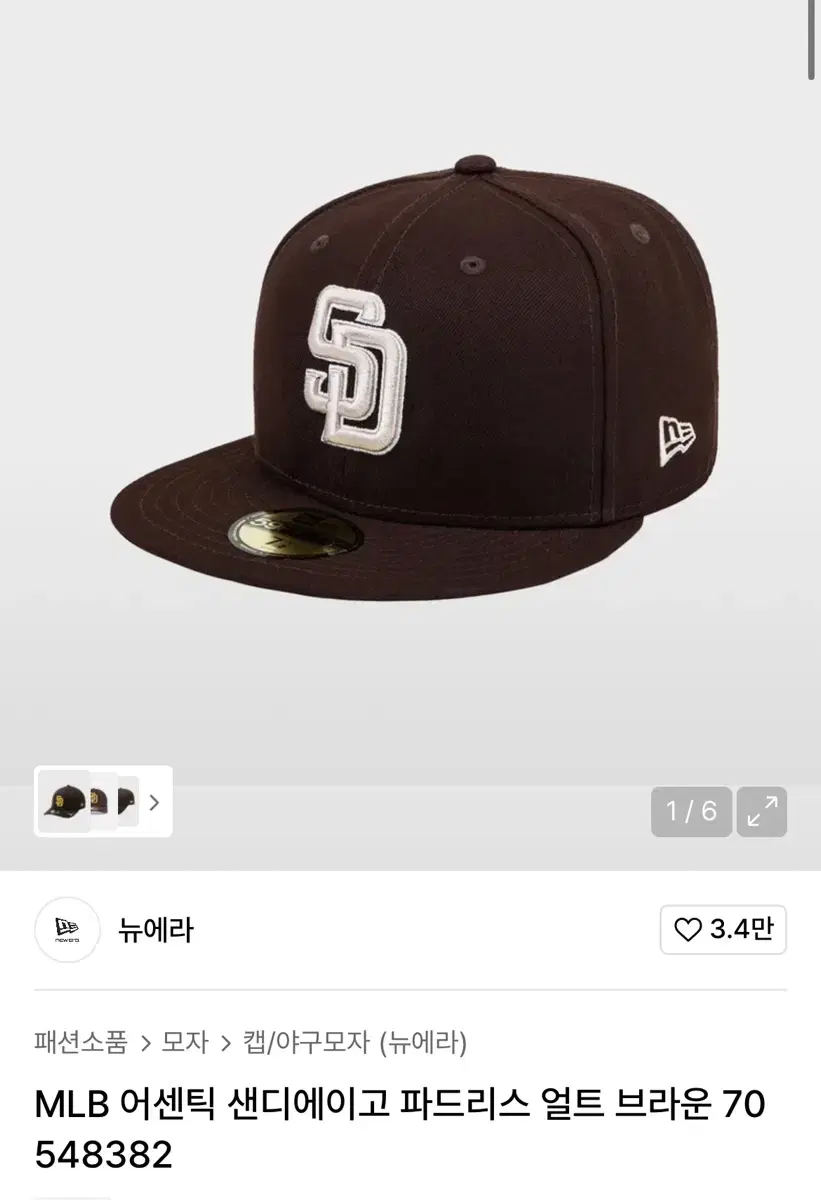This screenshot has height=1200, width=821.
Task: Click the New Era brand logo icon
Action: point(66,931)
